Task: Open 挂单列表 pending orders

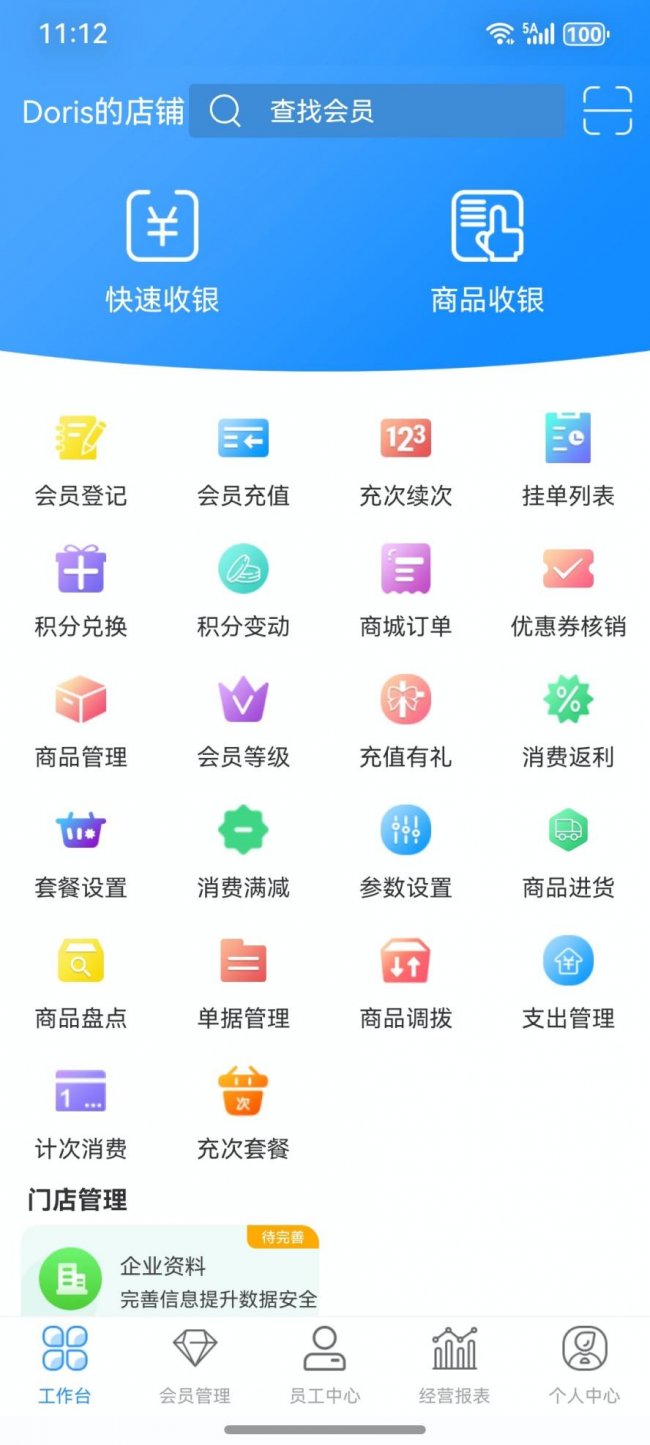Action: [x=568, y=460]
